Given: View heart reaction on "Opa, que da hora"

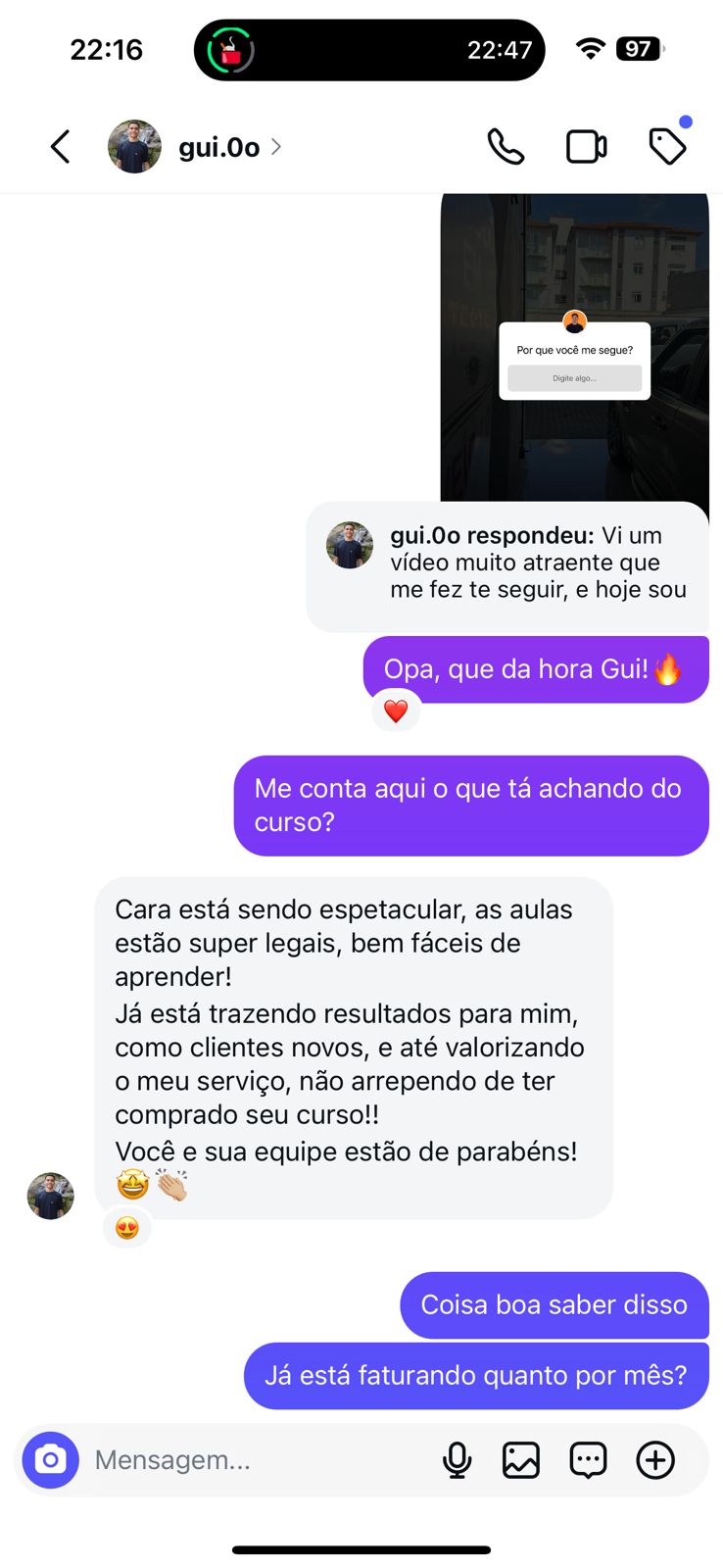Looking at the screenshot, I should coord(396,711).
